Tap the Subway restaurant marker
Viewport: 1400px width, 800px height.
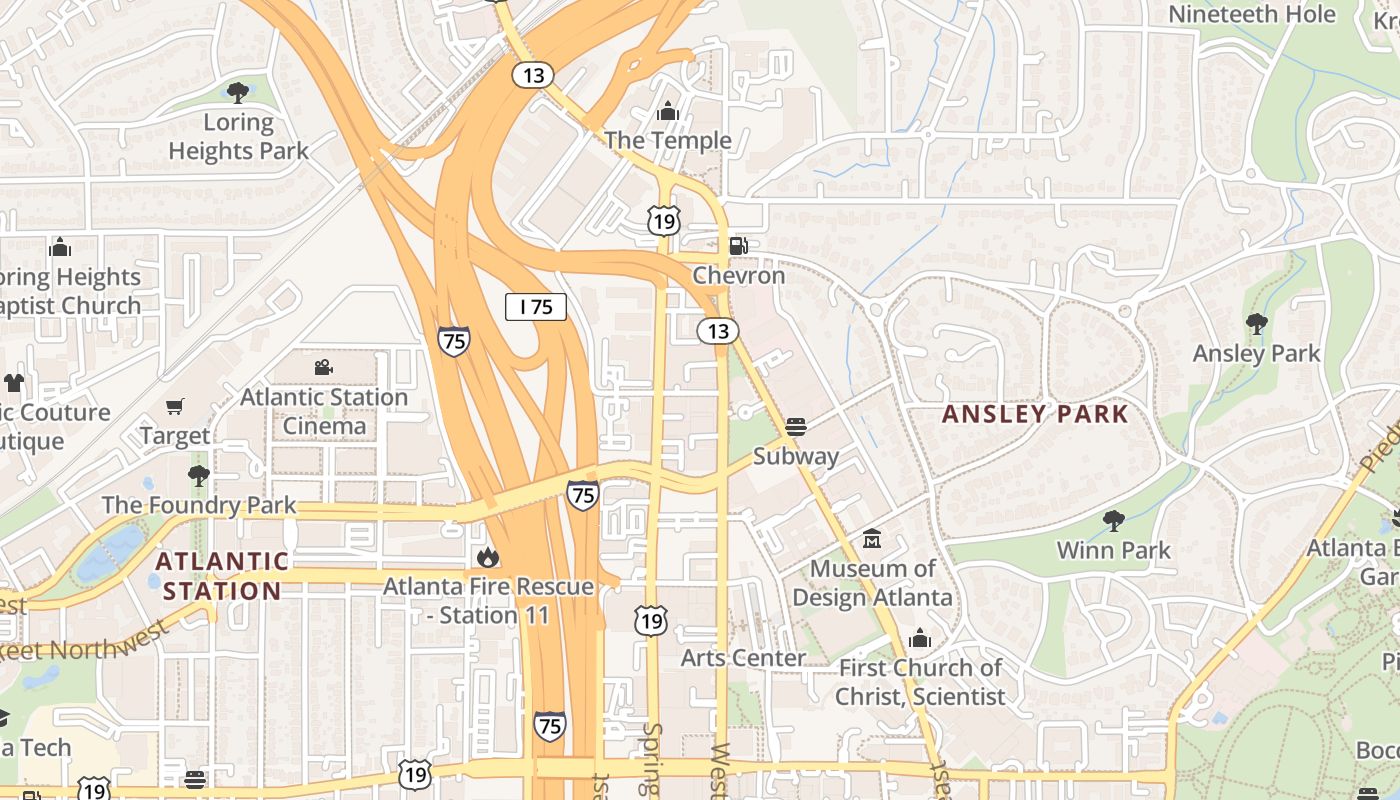pos(796,427)
